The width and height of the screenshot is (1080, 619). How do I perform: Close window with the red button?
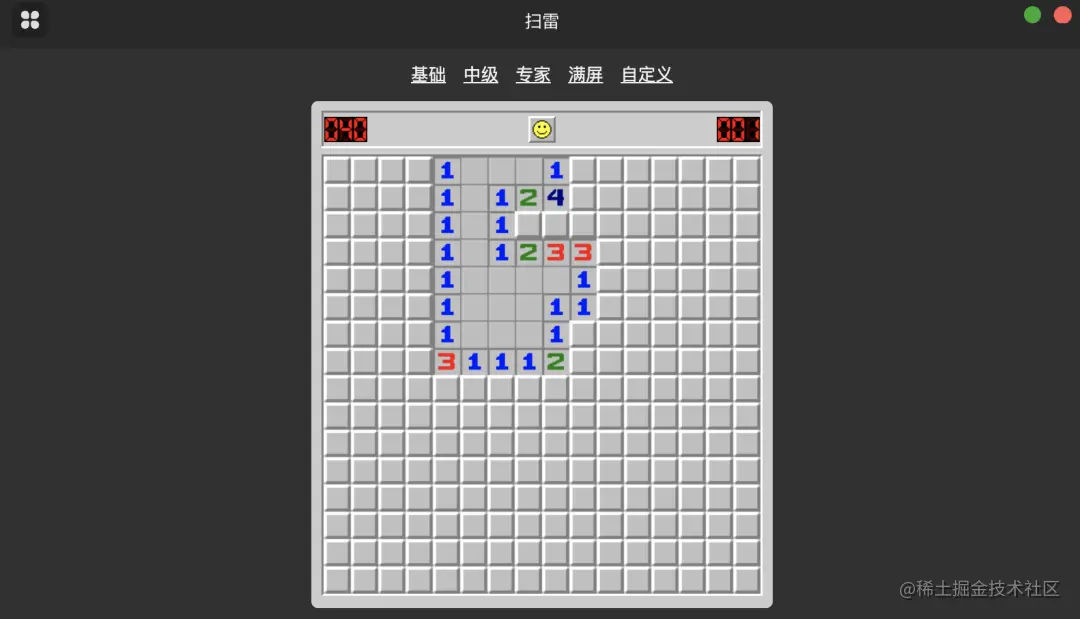click(x=1062, y=15)
